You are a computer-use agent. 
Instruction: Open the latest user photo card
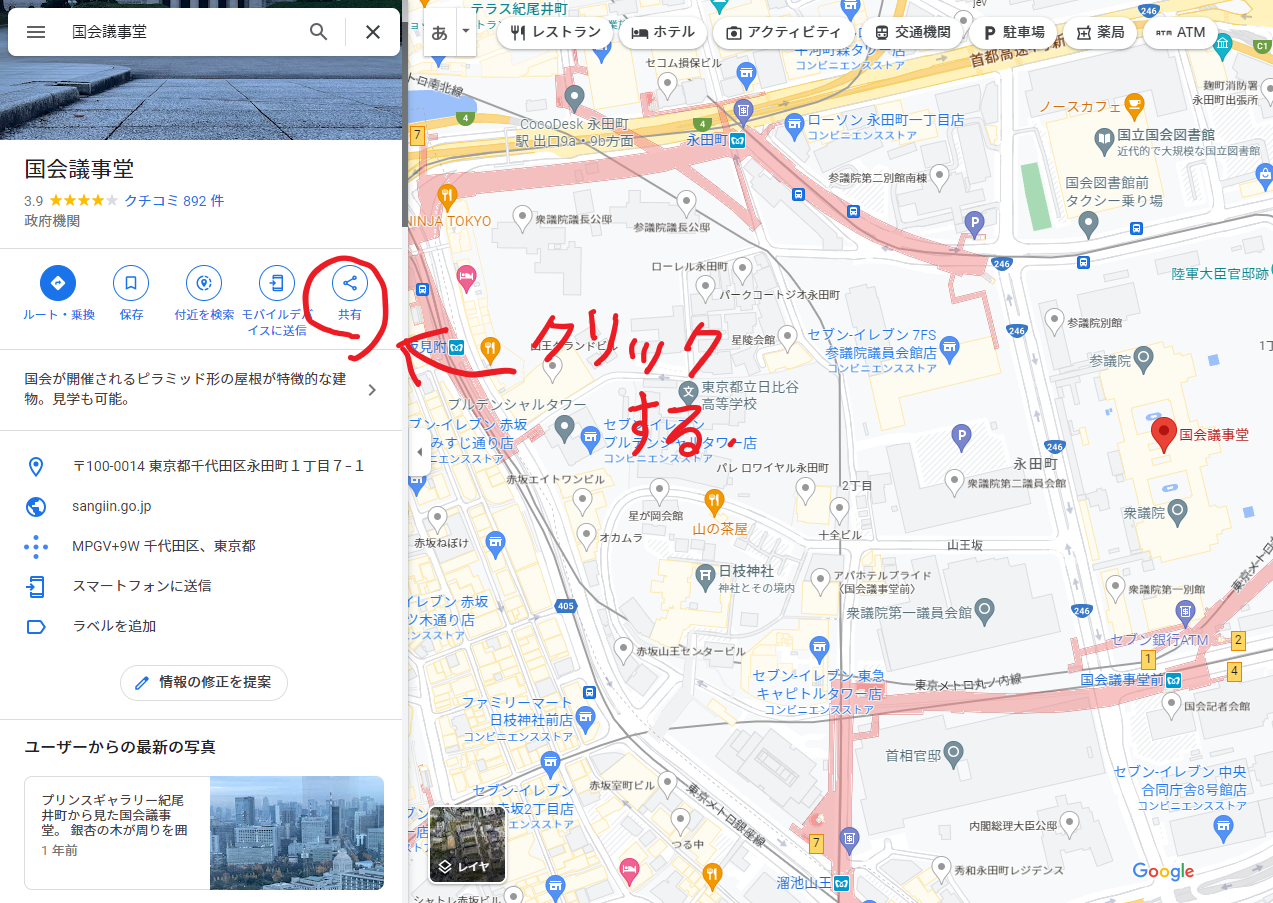point(204,832)
